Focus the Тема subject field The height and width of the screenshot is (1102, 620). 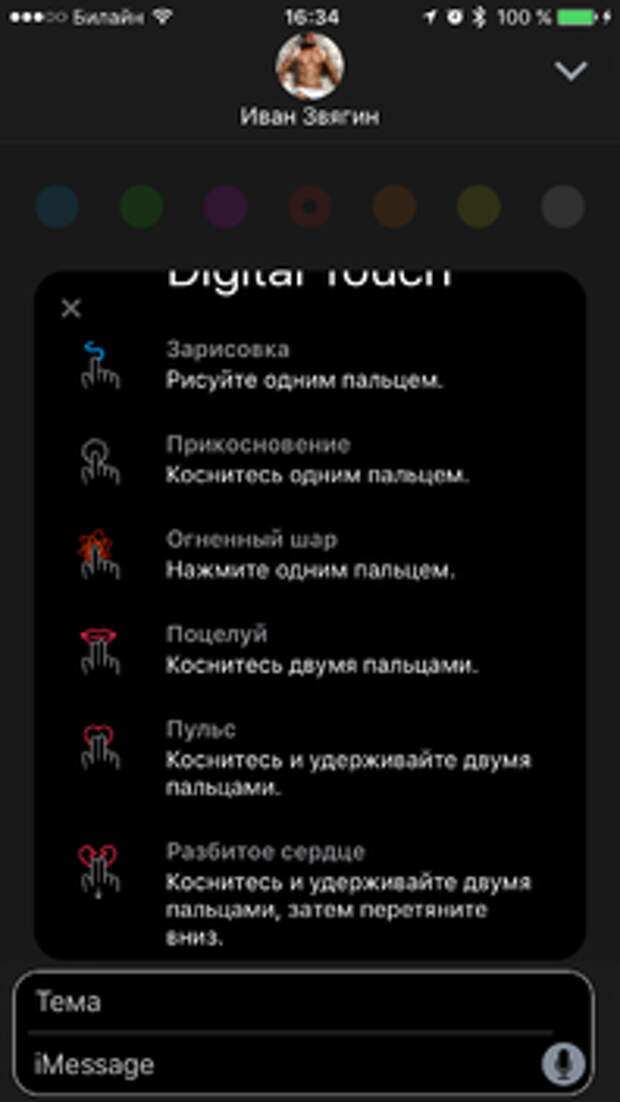point(290,1002)
